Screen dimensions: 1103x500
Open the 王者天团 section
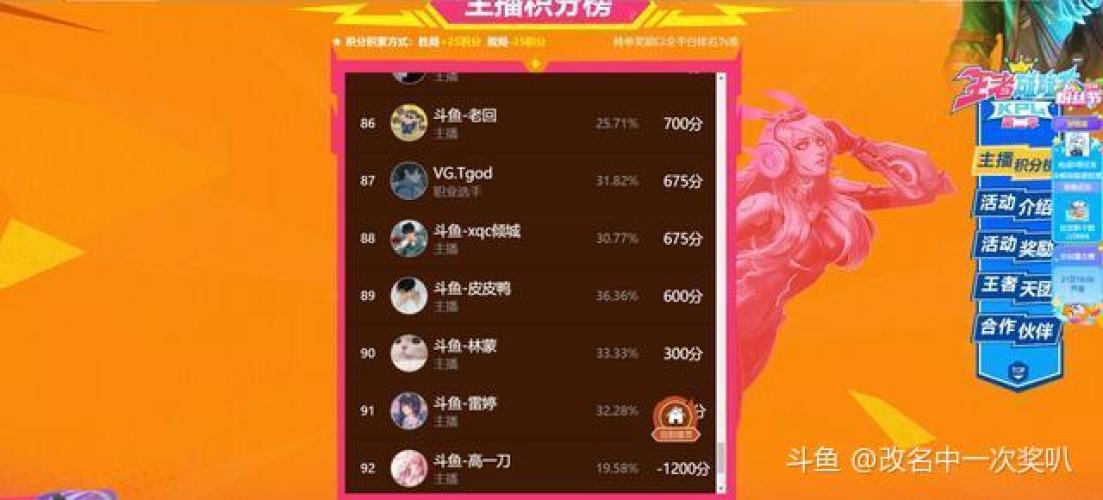(x=1014, y=286)
